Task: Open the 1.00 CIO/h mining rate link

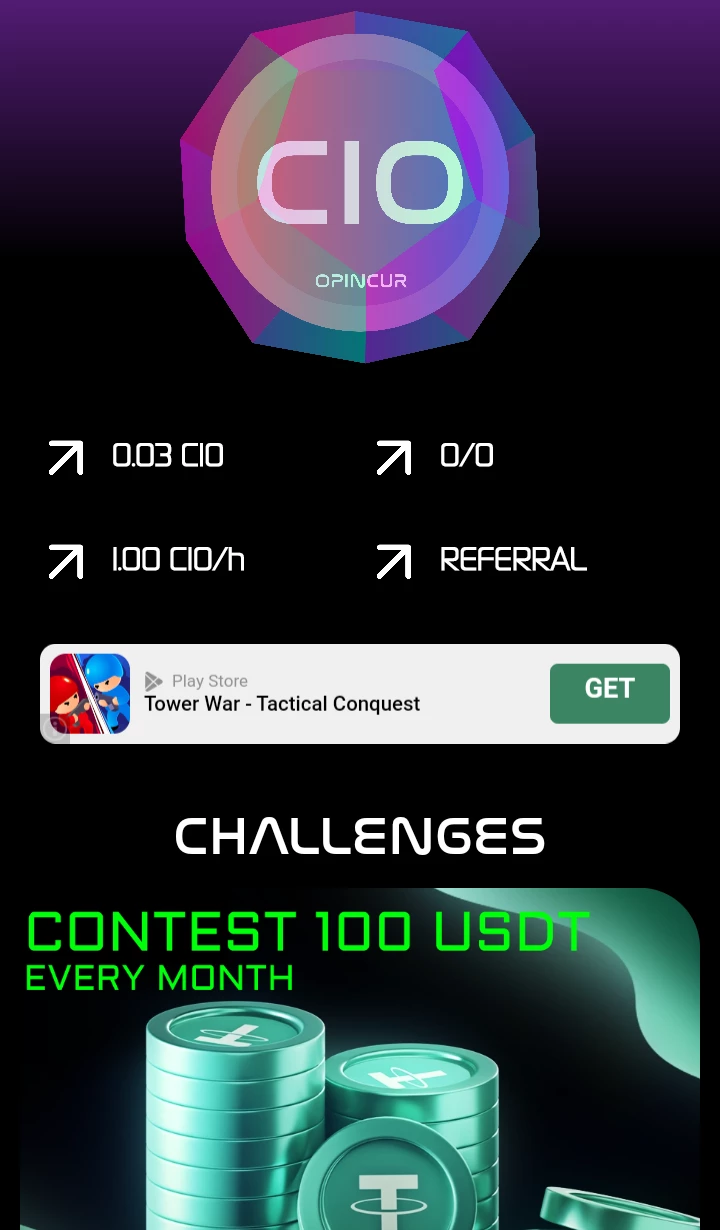Action: 146,560
